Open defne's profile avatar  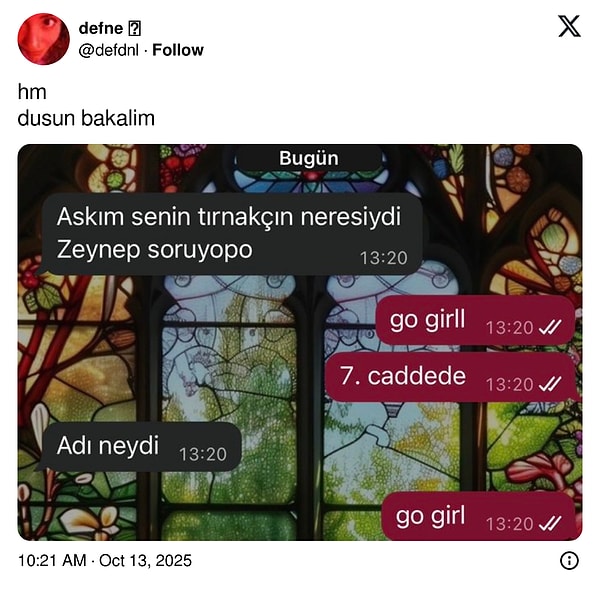click(44, 39)
